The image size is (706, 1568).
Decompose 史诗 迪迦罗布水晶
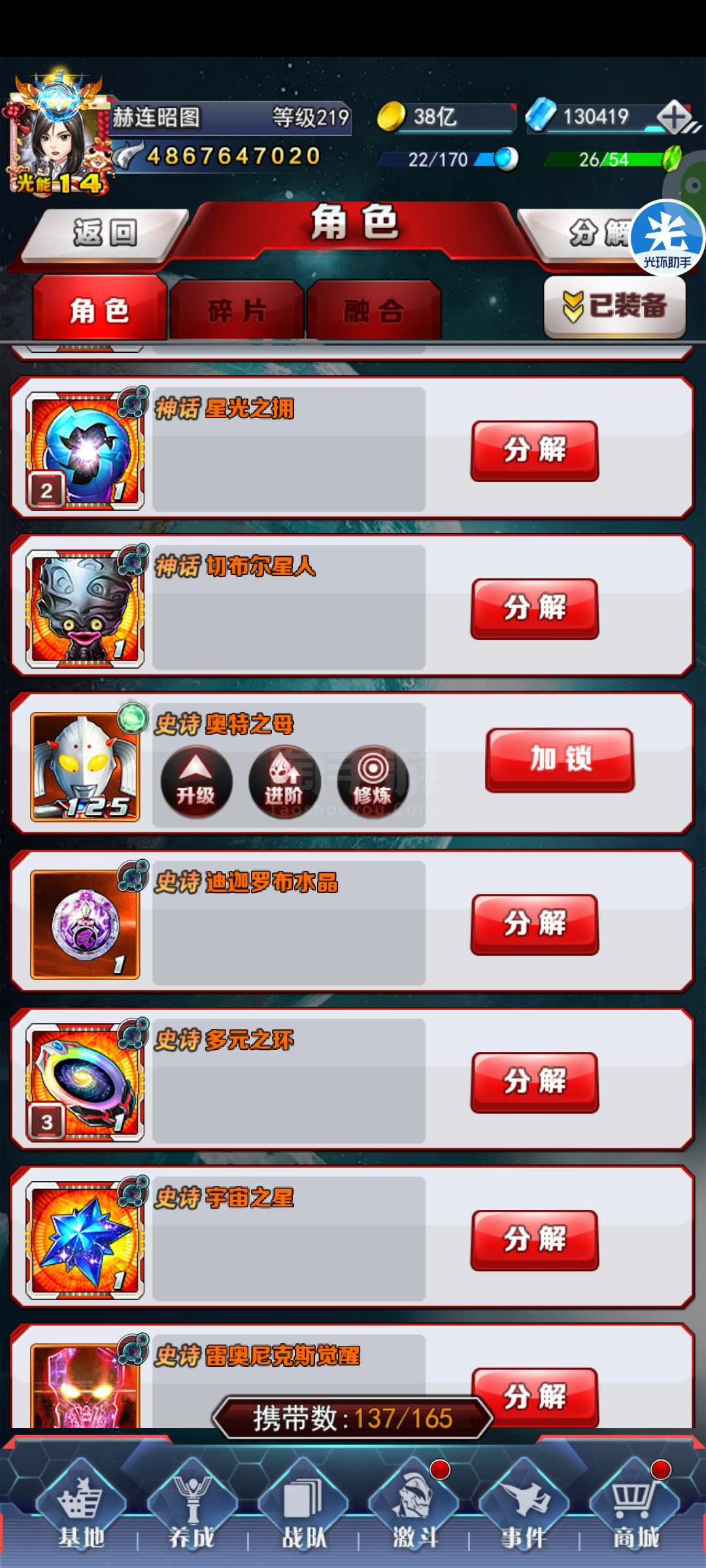point(535,924)
